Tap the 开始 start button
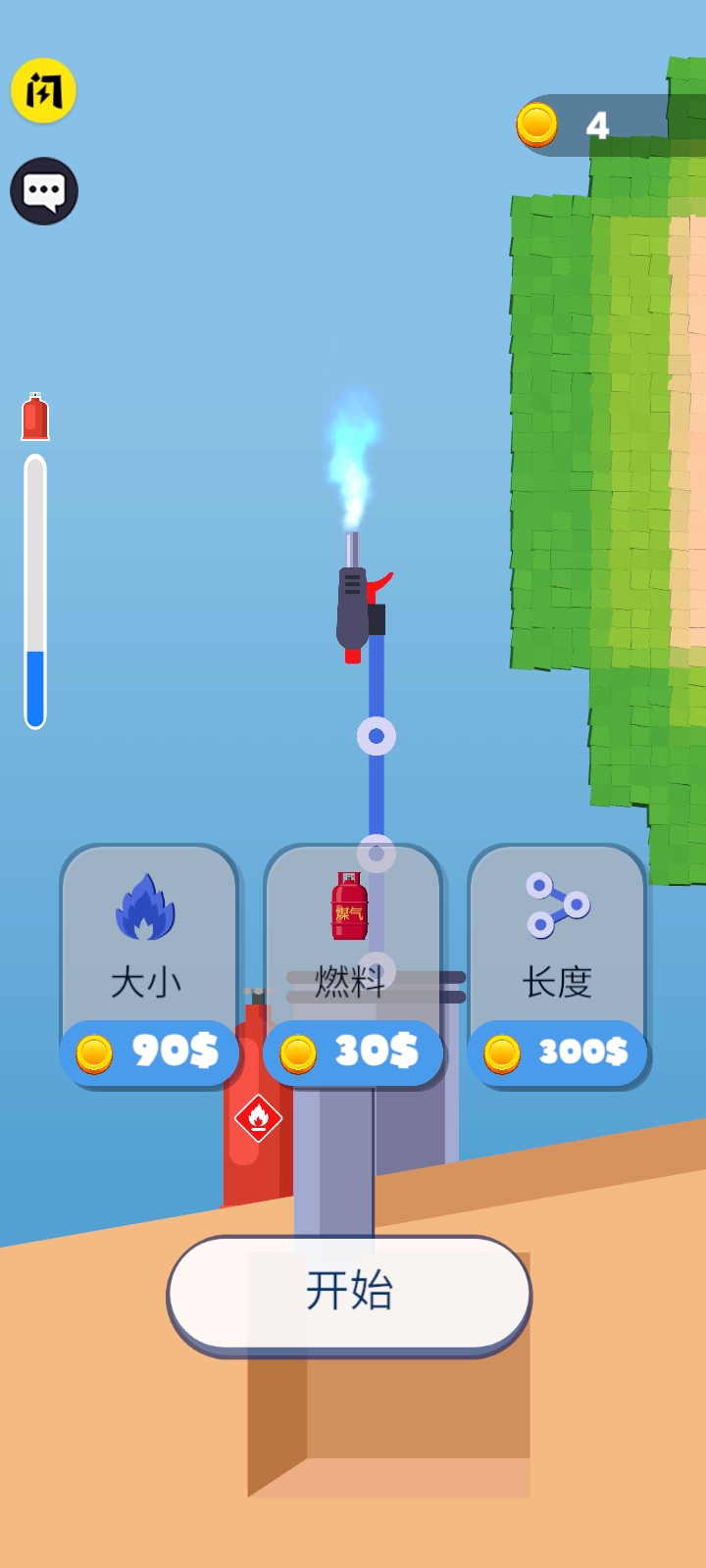The height and width of the screenshot is (1568, 706). (x=349, y=1292)
